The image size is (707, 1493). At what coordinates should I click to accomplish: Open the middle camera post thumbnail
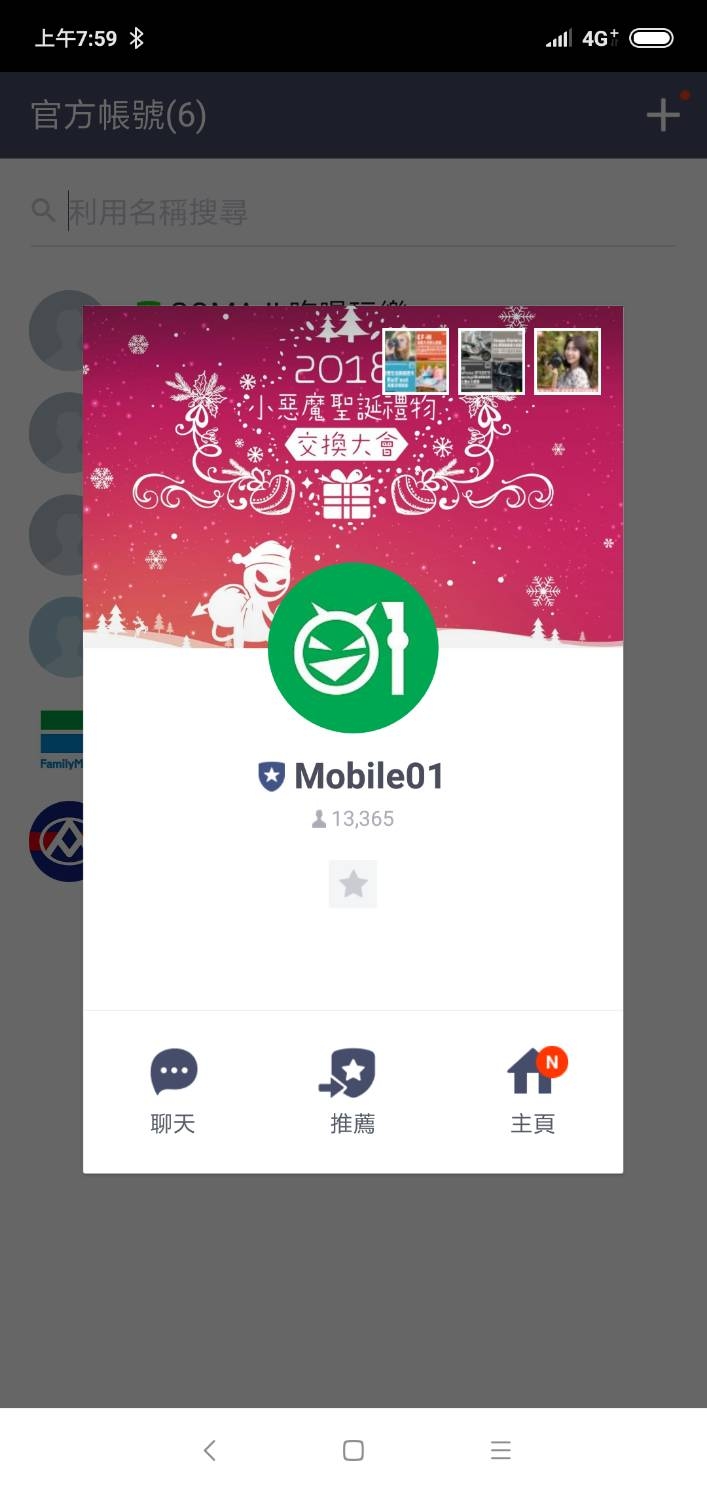(x=491, y=361)
